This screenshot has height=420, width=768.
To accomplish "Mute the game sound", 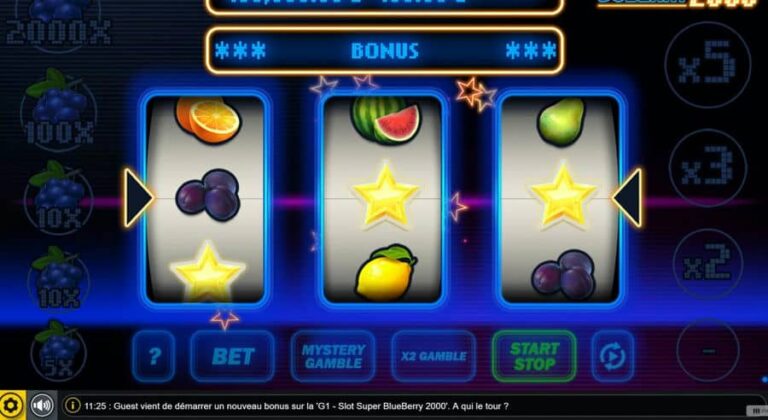I will tap(41, 405).
